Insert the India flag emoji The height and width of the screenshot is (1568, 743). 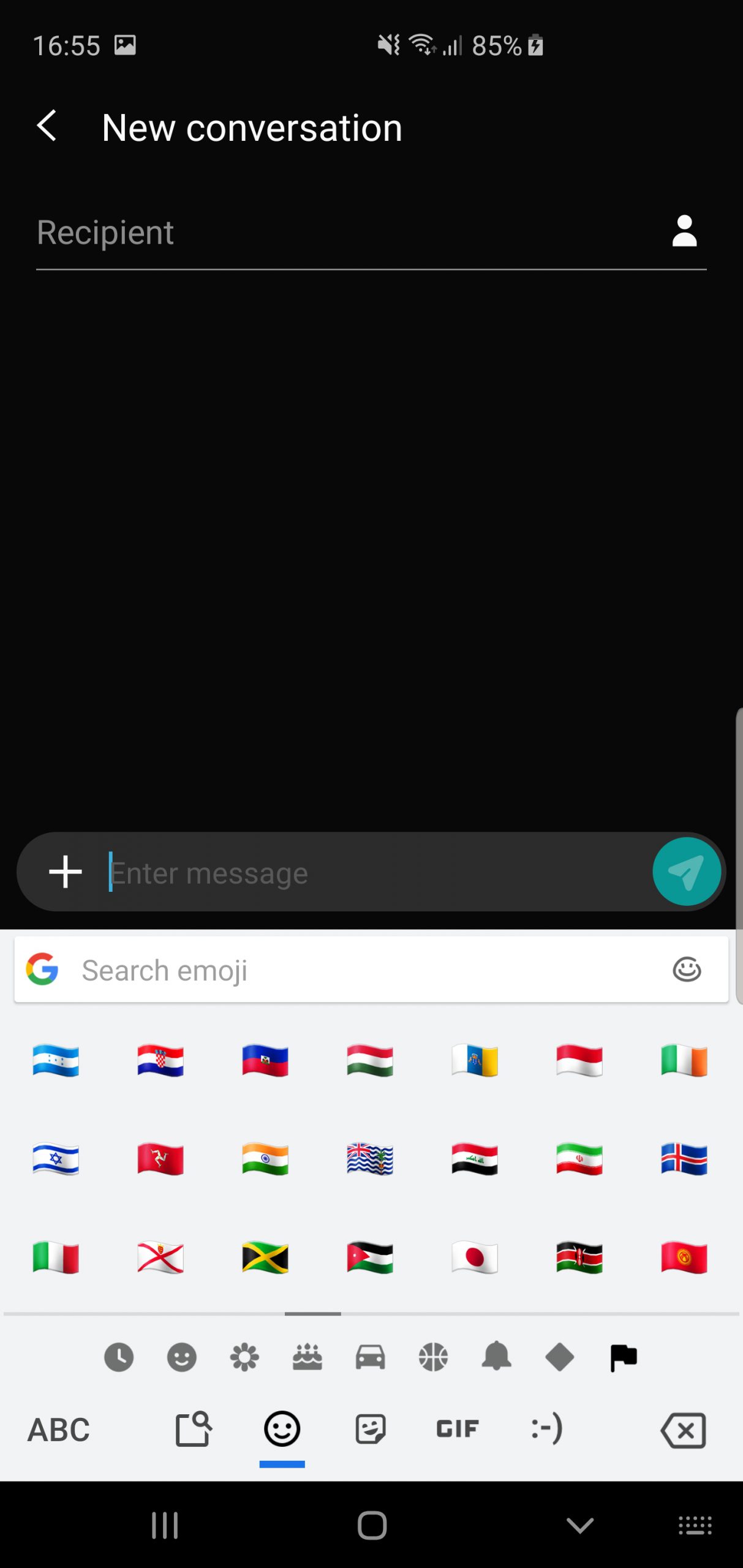click(x=265, y=1159)
